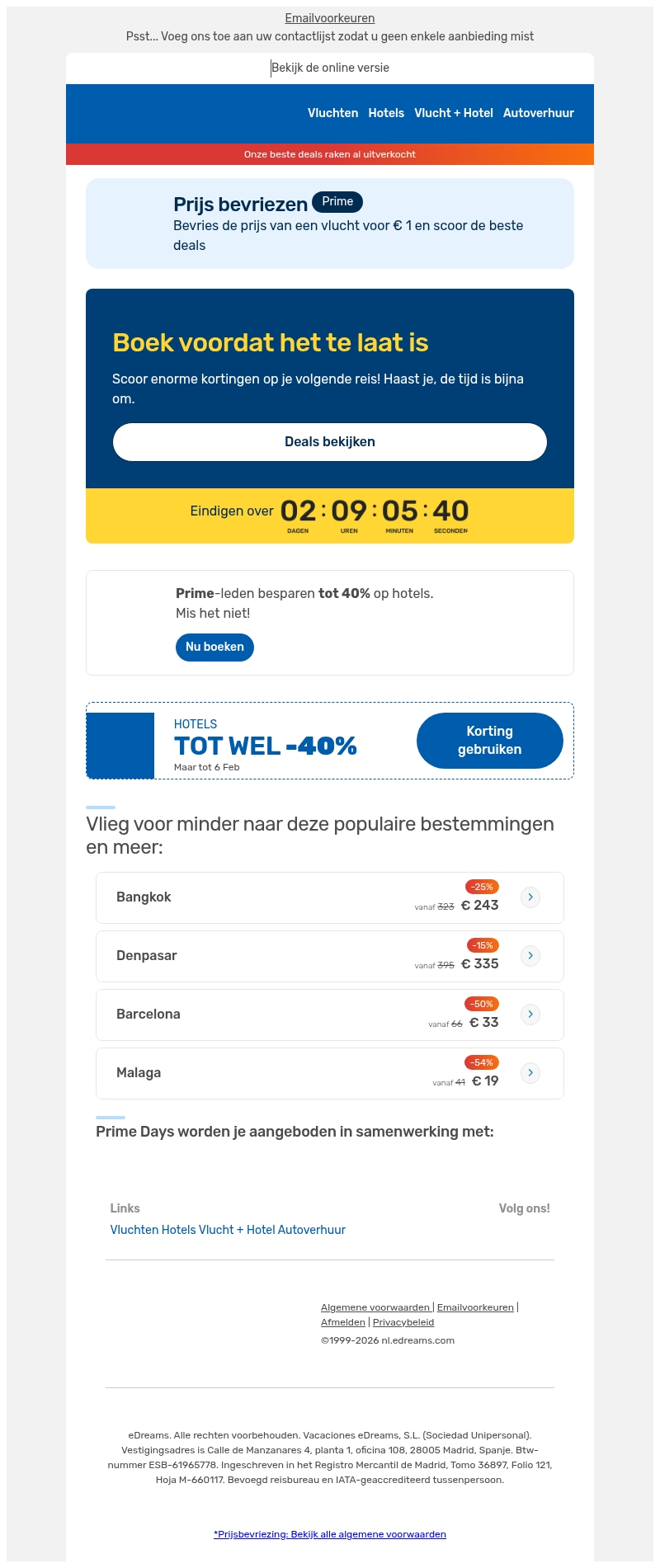Open the Bangkok flight deal
Viewport: 660px width, 1568px height.
(330, 897)
